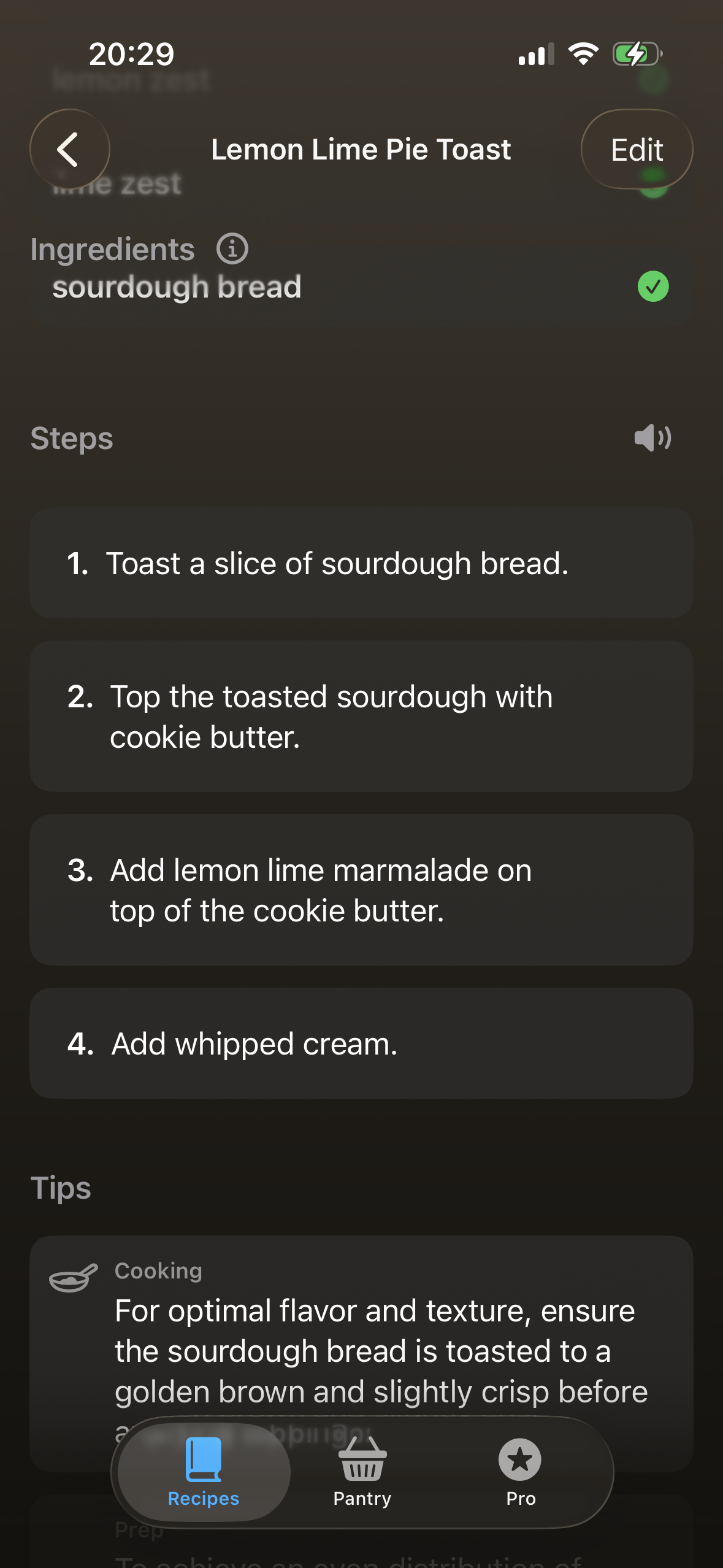723x1568 pixels.
Task: Select the Recipes tab
Action: pos(204,1472)
